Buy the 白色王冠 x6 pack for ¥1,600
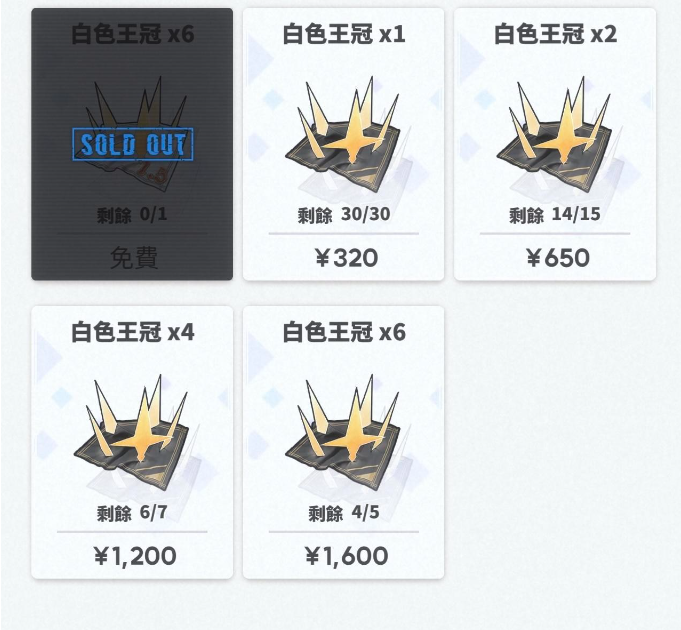 pyautogui.click(x=343, y=442)
